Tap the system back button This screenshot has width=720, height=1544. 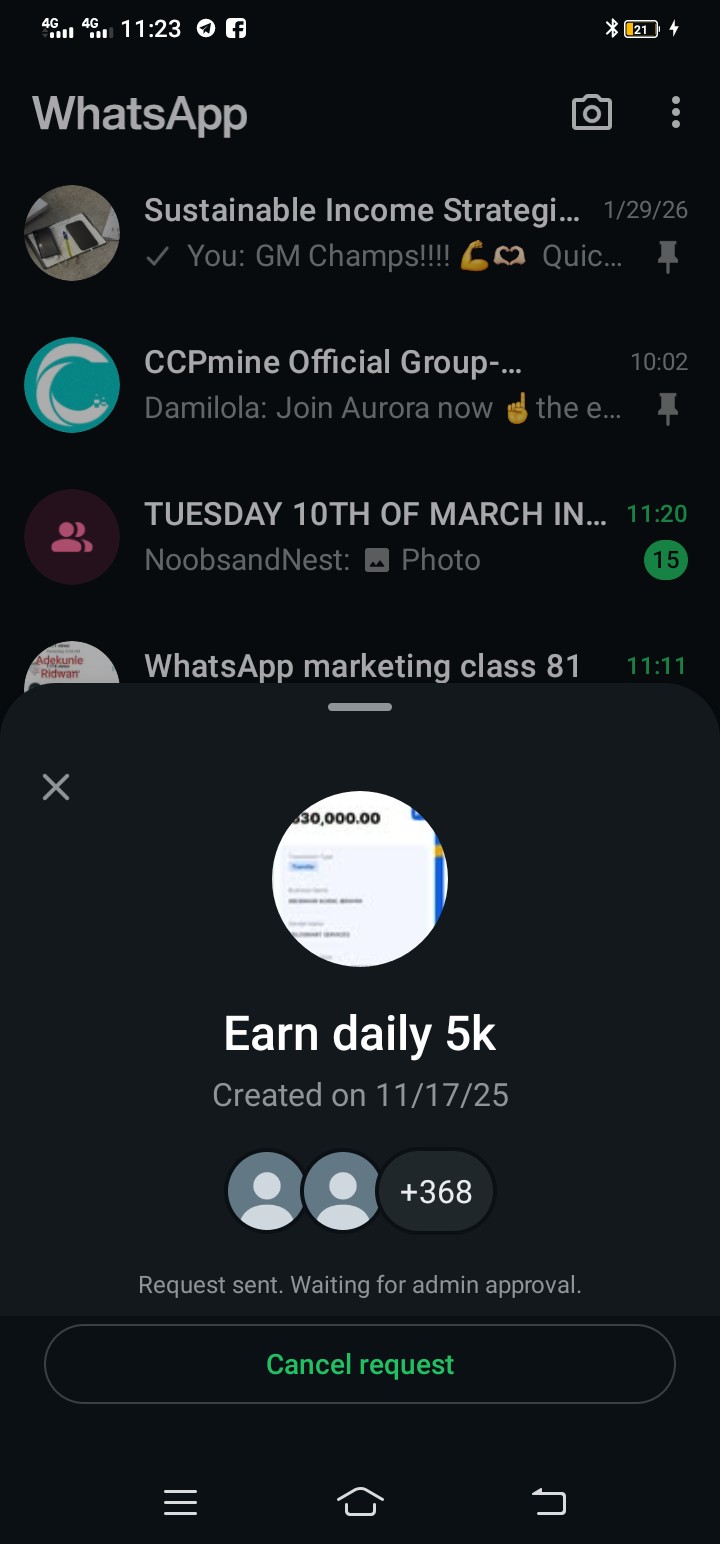548,1501
